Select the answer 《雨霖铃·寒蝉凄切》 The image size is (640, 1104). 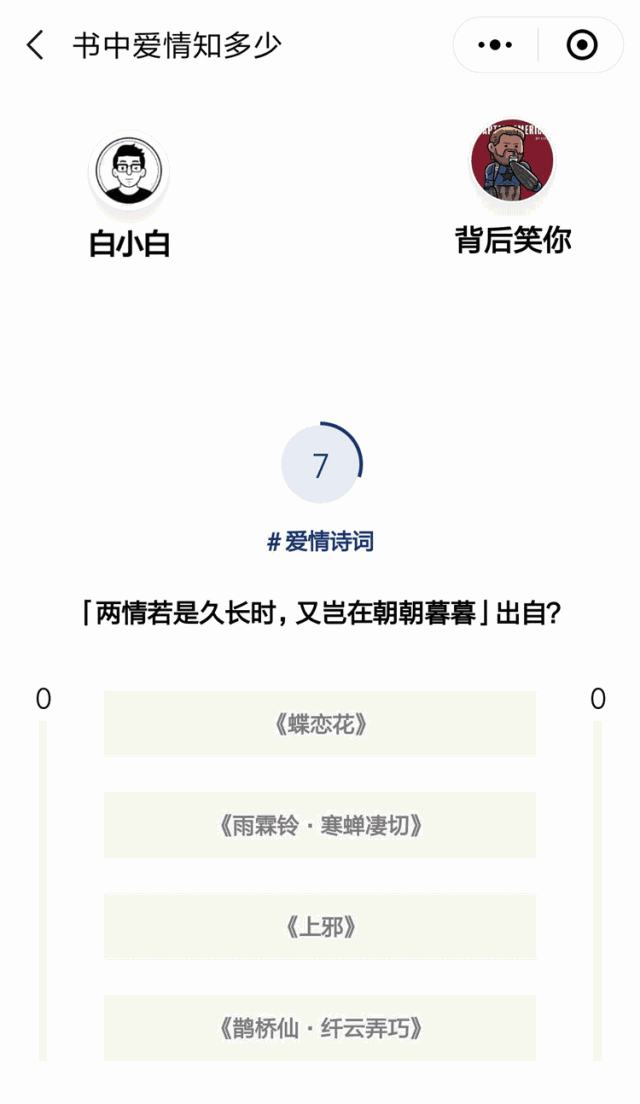click(x=320, y=825)
